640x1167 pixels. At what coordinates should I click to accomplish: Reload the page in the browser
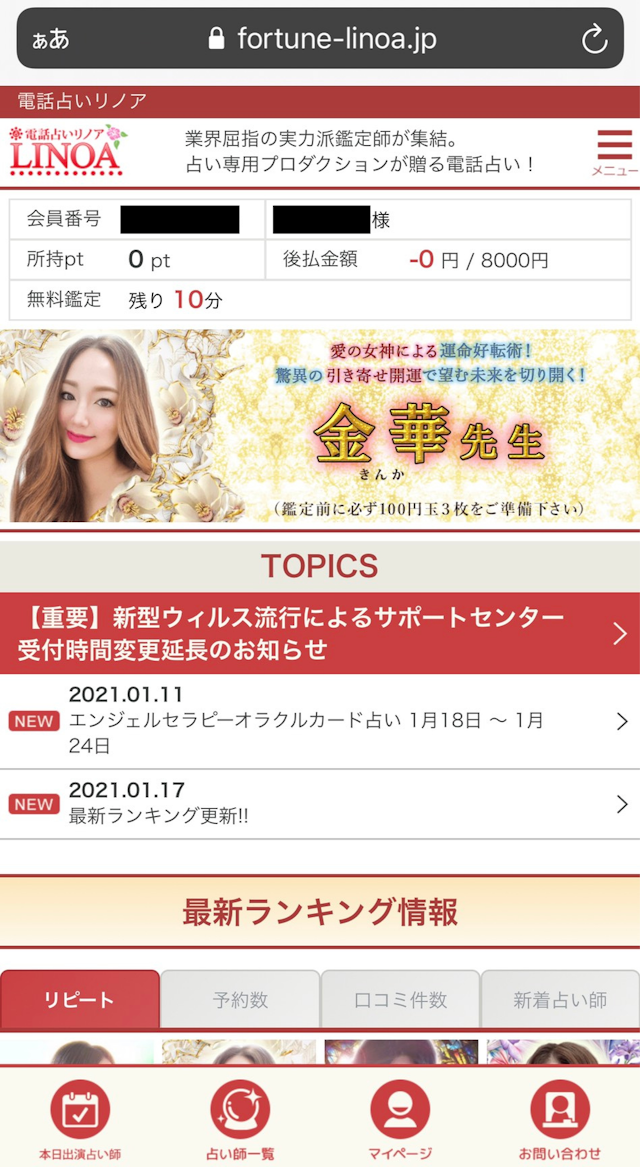(x=594, y=39)
